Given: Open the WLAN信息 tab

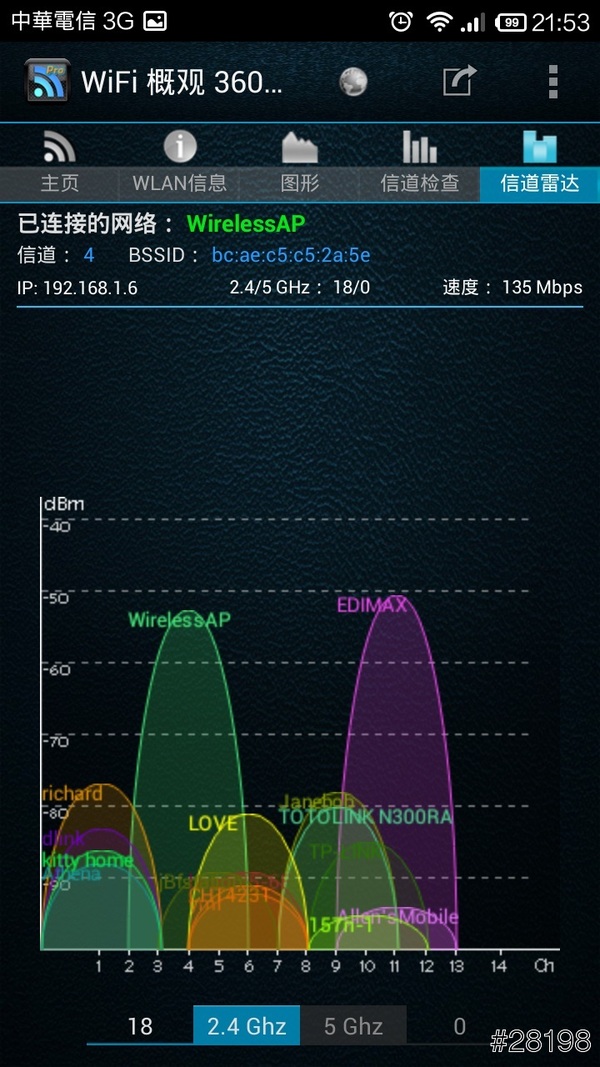Looking at the screenshot, I should coord(180,165).
